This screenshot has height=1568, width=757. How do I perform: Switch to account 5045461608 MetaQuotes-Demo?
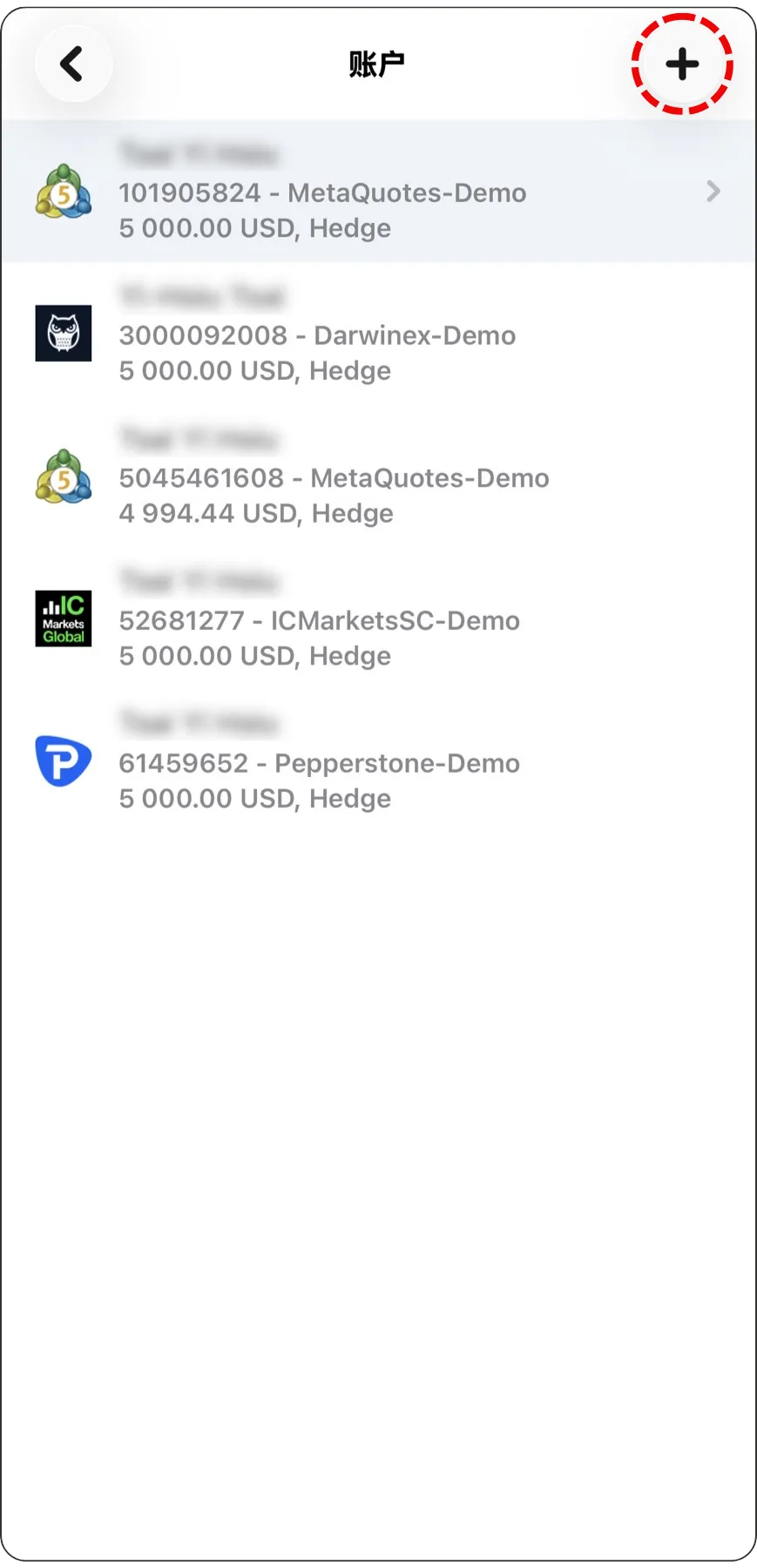coord(378,477)
